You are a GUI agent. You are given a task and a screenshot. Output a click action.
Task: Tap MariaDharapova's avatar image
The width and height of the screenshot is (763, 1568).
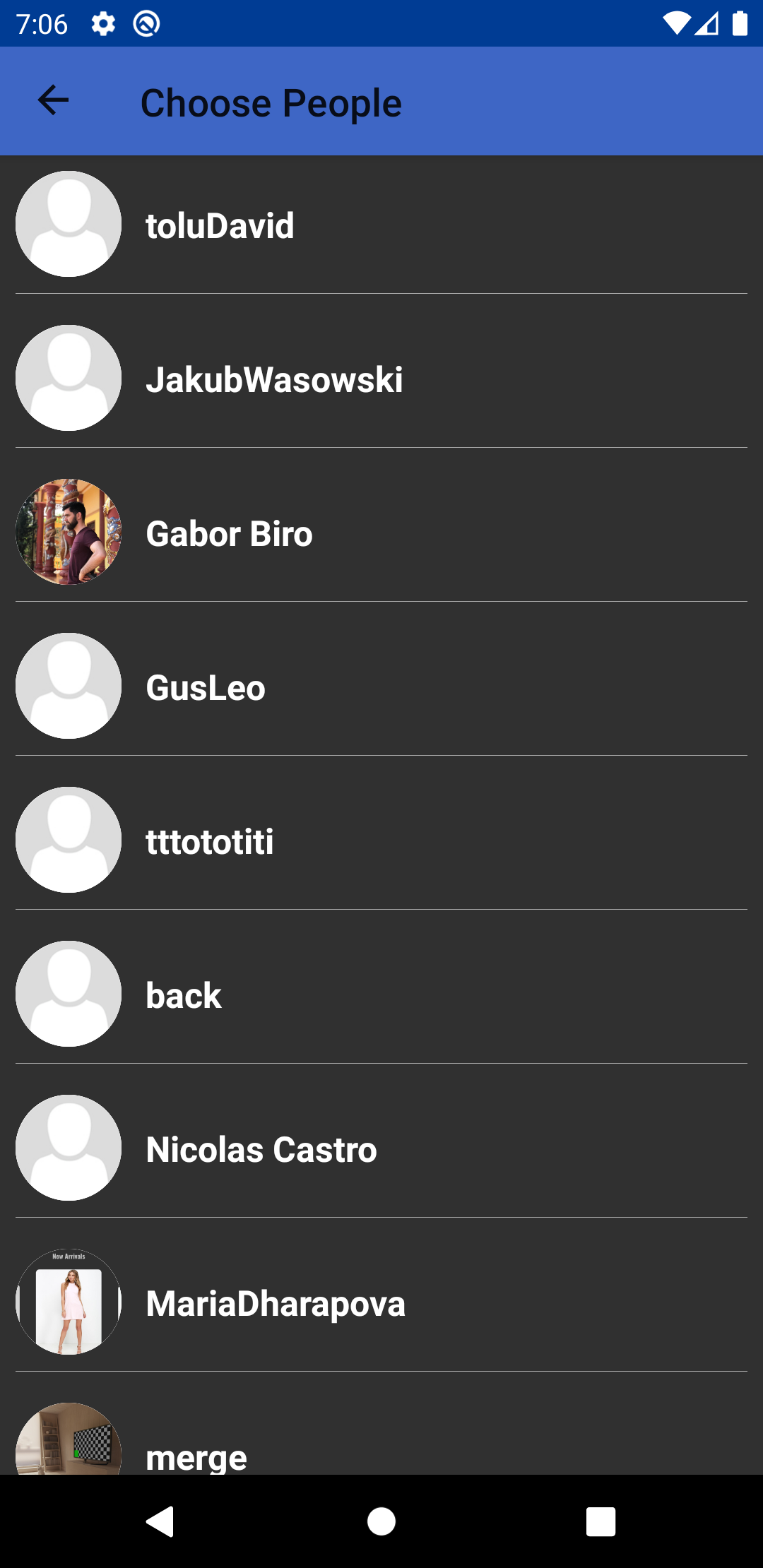point(68,1302)
